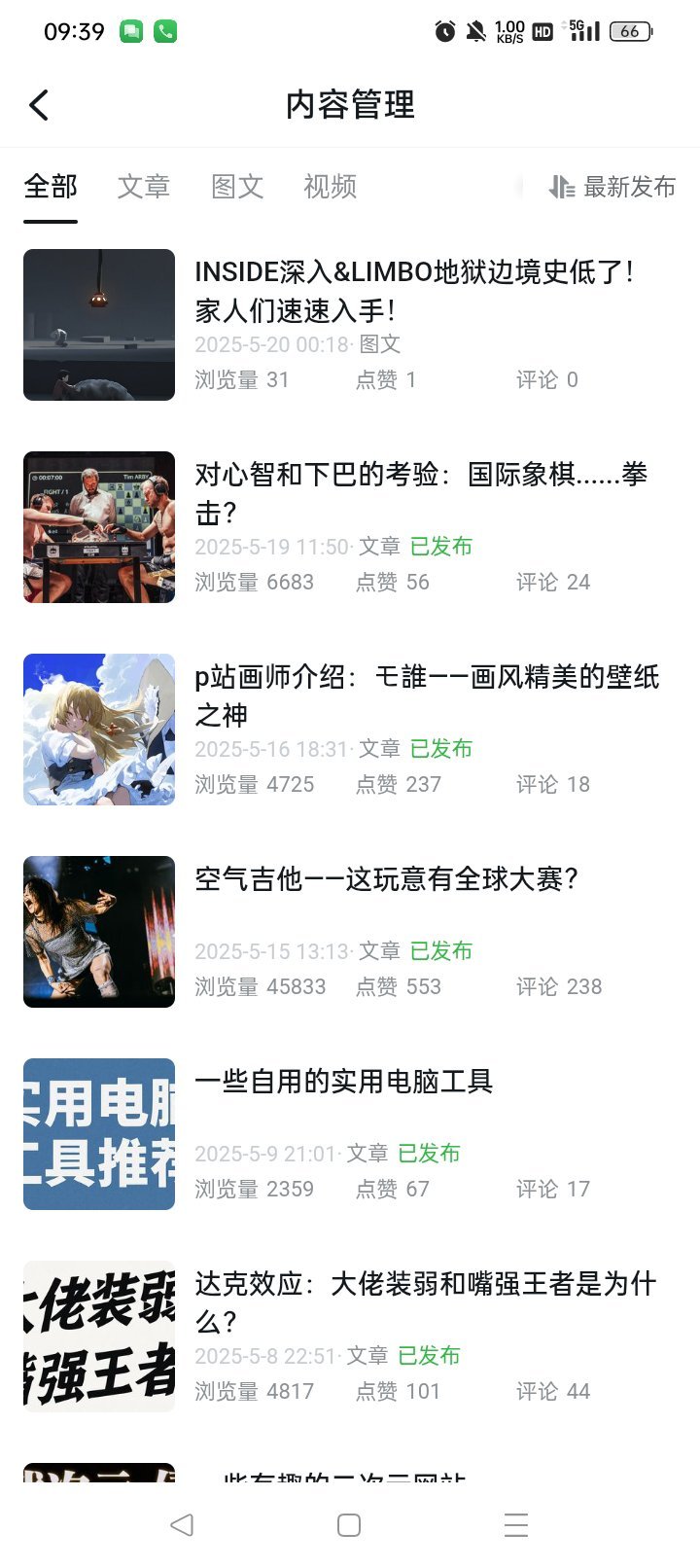
Task: Open 一些自用的实用电脑工具 article
Action: click(x=350, y=1134)
